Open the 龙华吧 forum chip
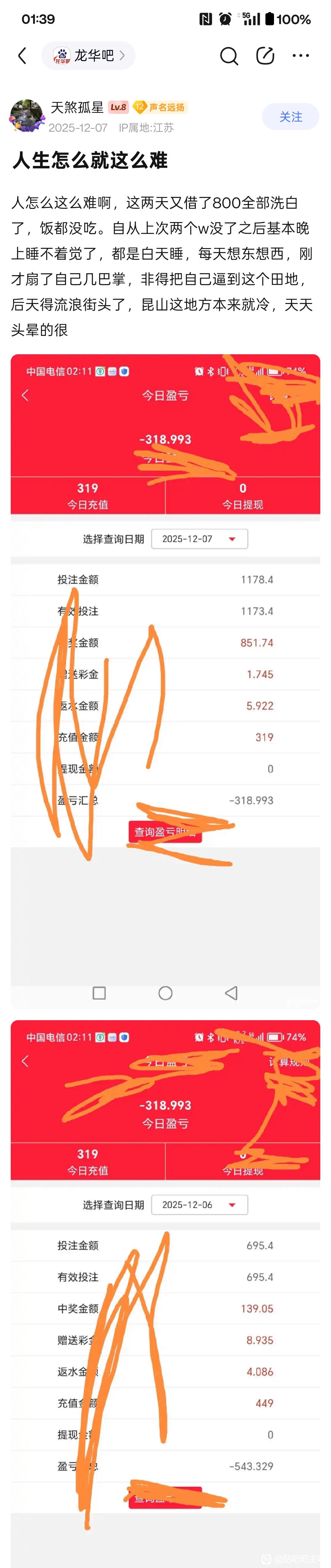Viewport: 331px width, 1568px height. [x=89, y=56]
